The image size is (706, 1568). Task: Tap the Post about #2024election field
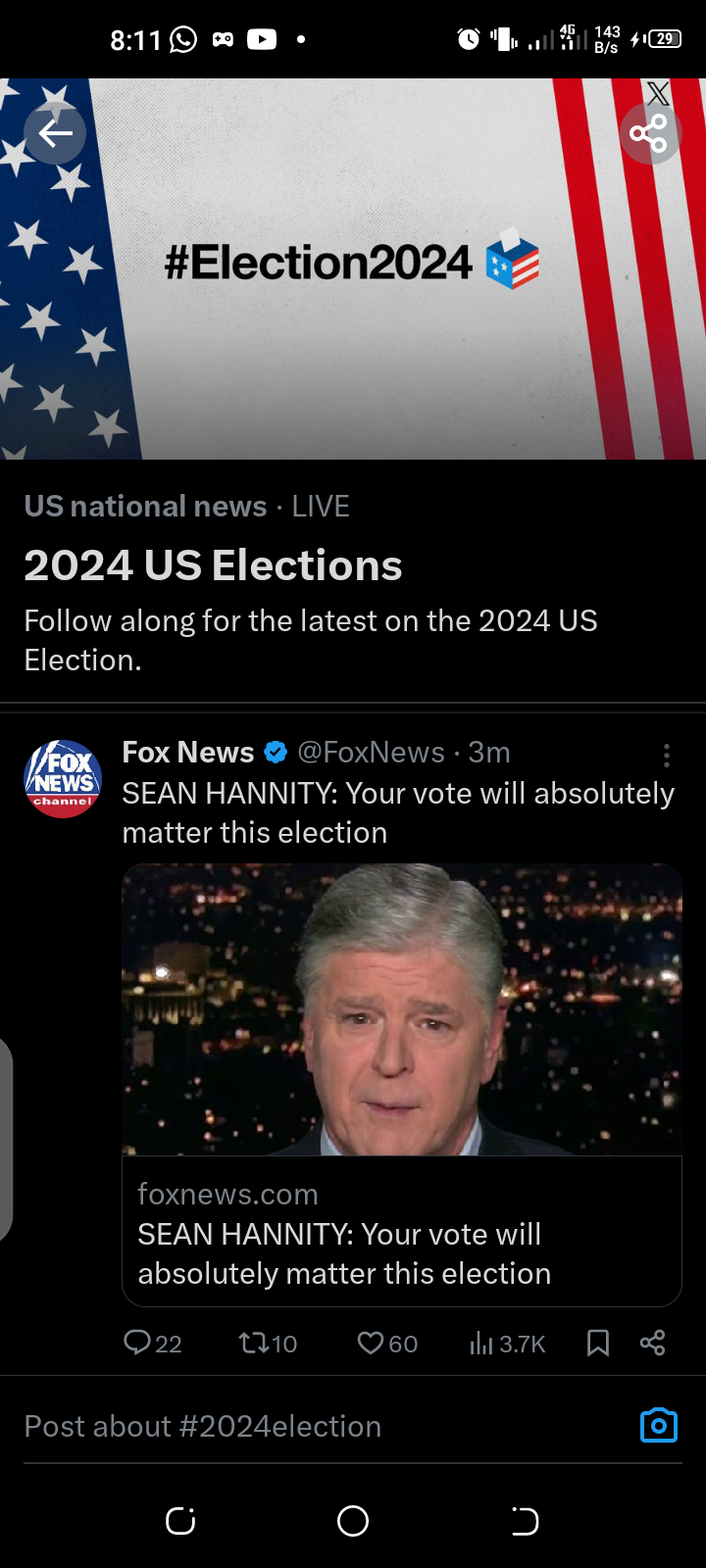(294, 1426)
